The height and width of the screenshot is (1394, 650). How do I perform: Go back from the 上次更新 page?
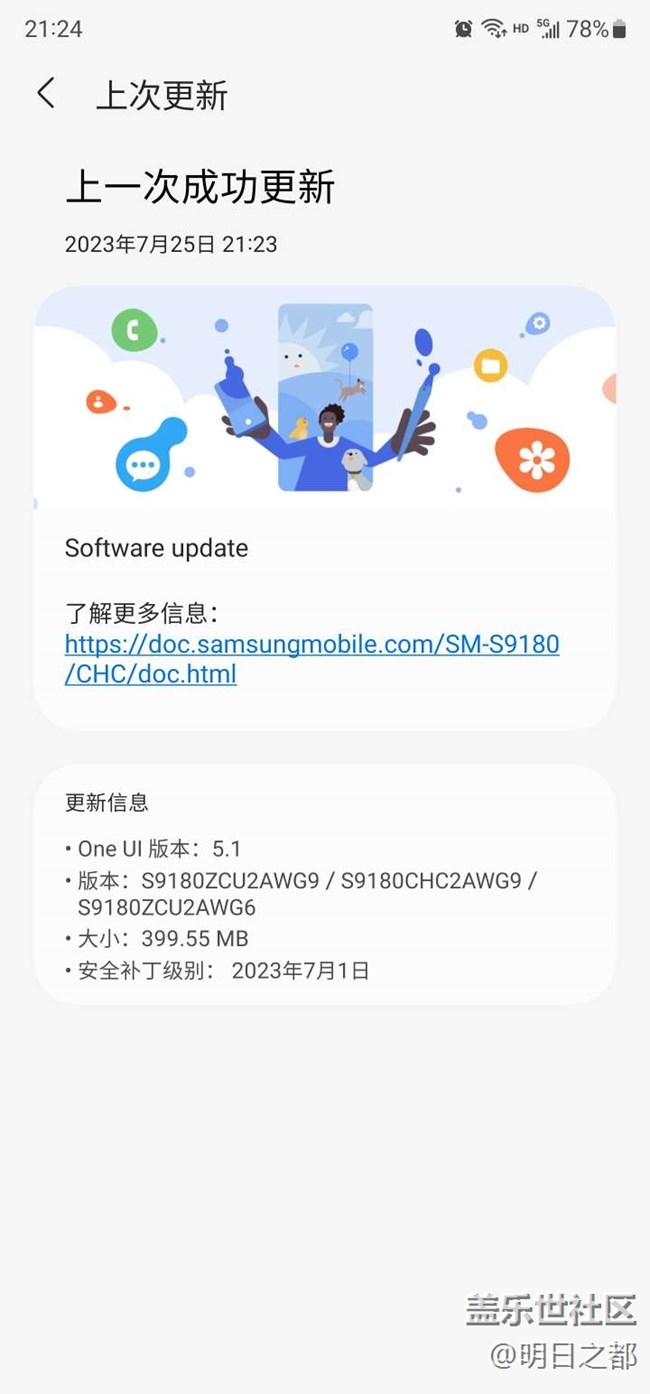coord(46,94)
